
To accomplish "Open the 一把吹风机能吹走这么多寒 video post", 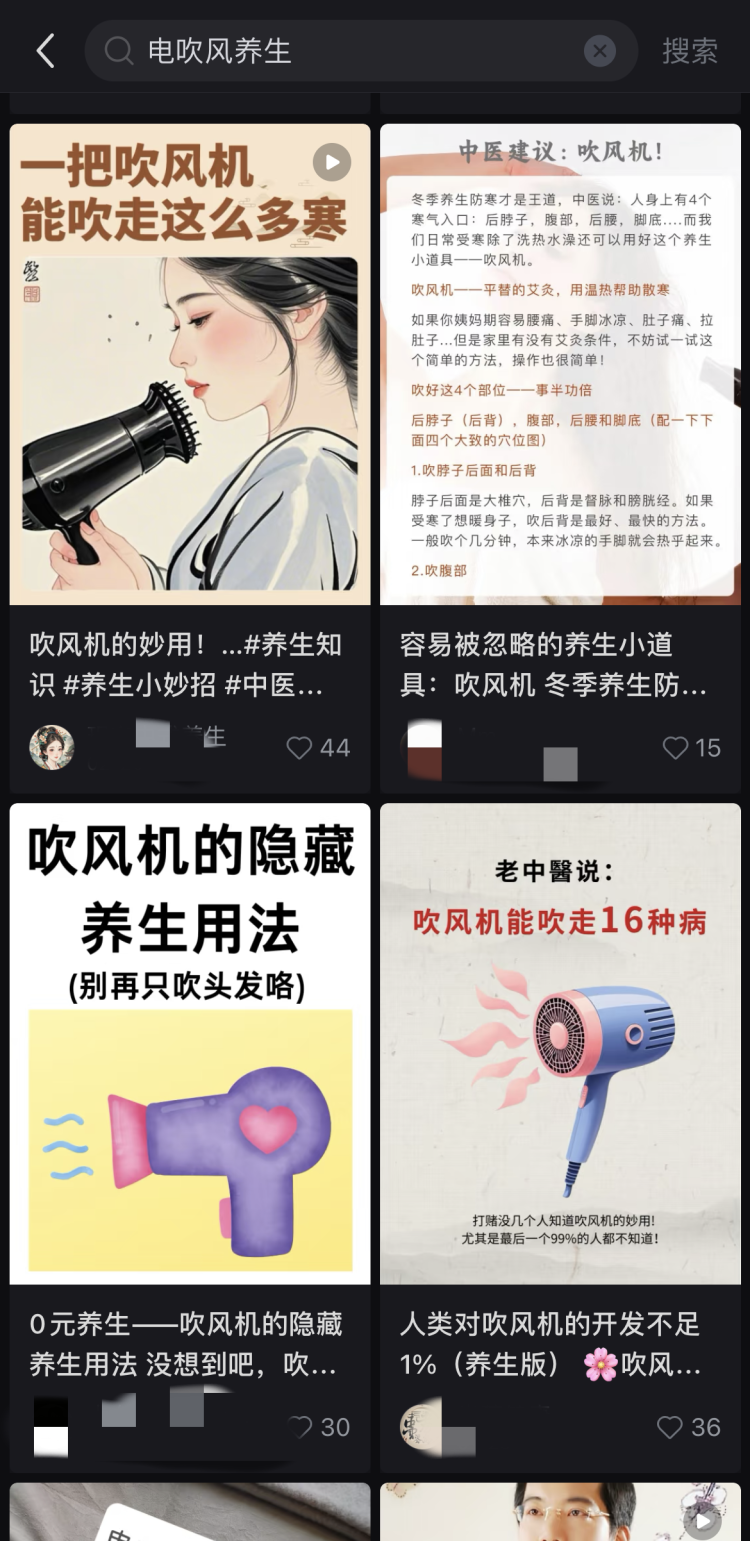I will pos(190,364).
